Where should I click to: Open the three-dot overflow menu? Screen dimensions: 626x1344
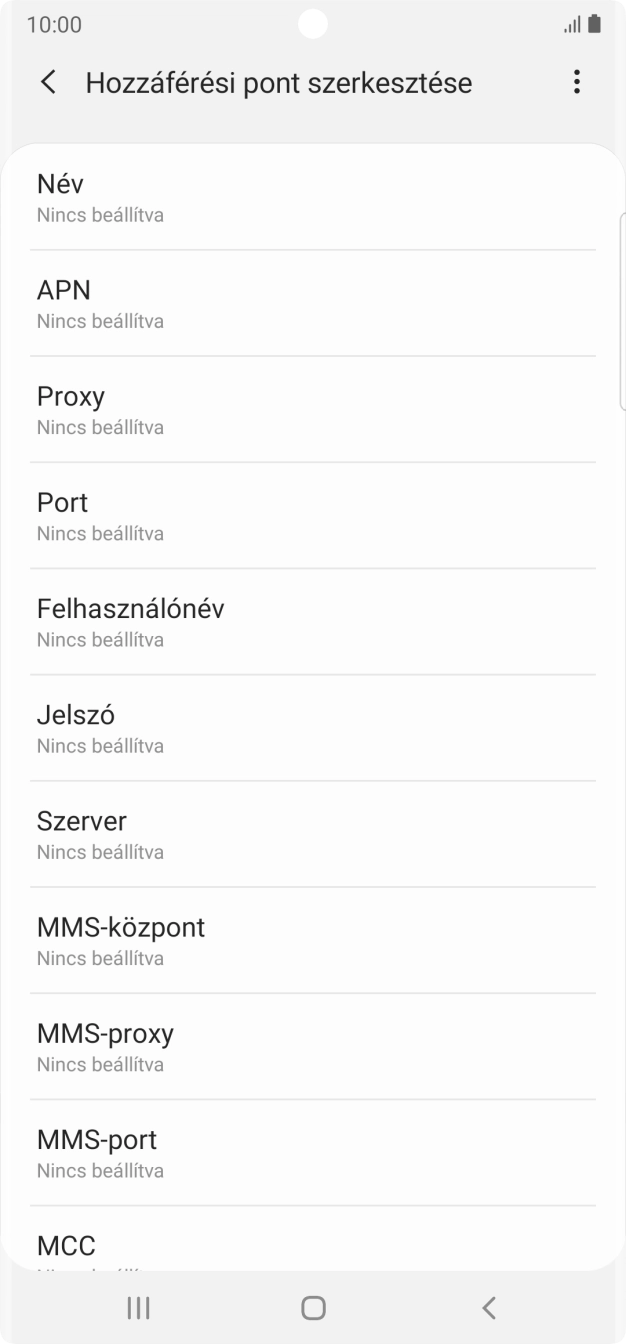[576, 82]
